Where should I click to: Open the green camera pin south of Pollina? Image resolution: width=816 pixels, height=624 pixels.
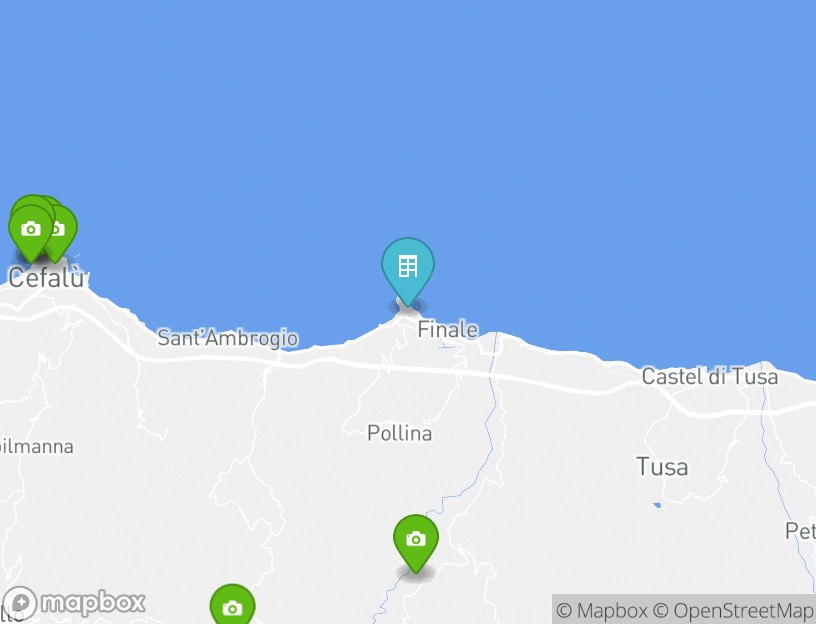pyautogui.click(x=416, y=540)
